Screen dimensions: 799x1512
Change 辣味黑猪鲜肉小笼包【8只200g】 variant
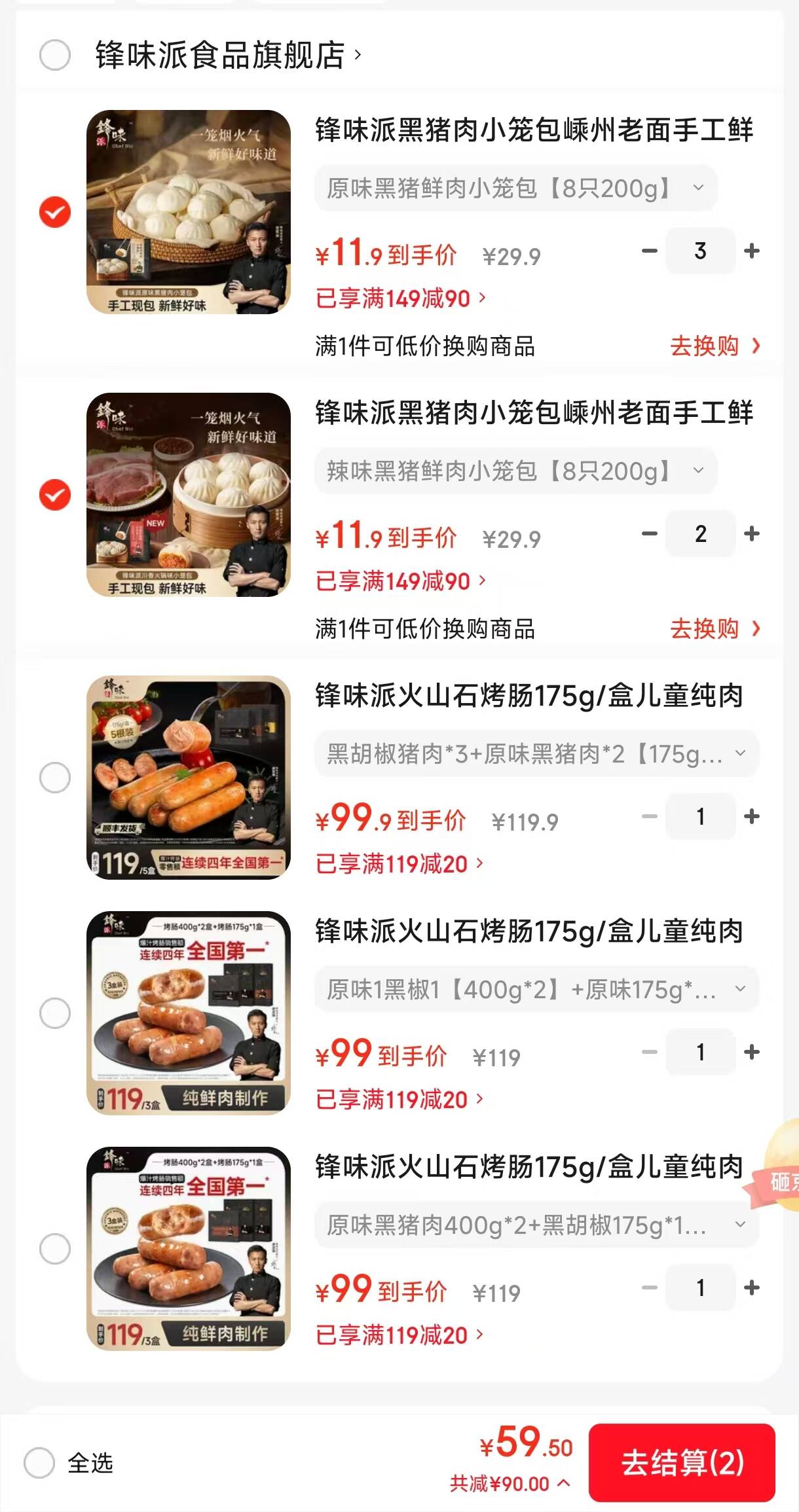515,471
